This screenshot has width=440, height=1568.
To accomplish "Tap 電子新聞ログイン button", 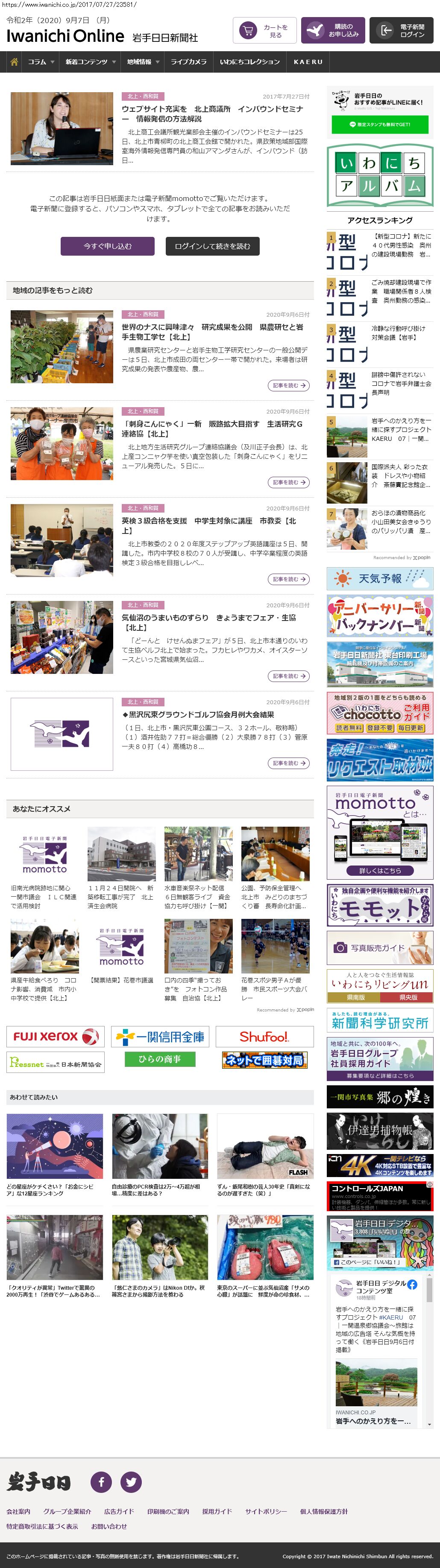I will 401,30.
